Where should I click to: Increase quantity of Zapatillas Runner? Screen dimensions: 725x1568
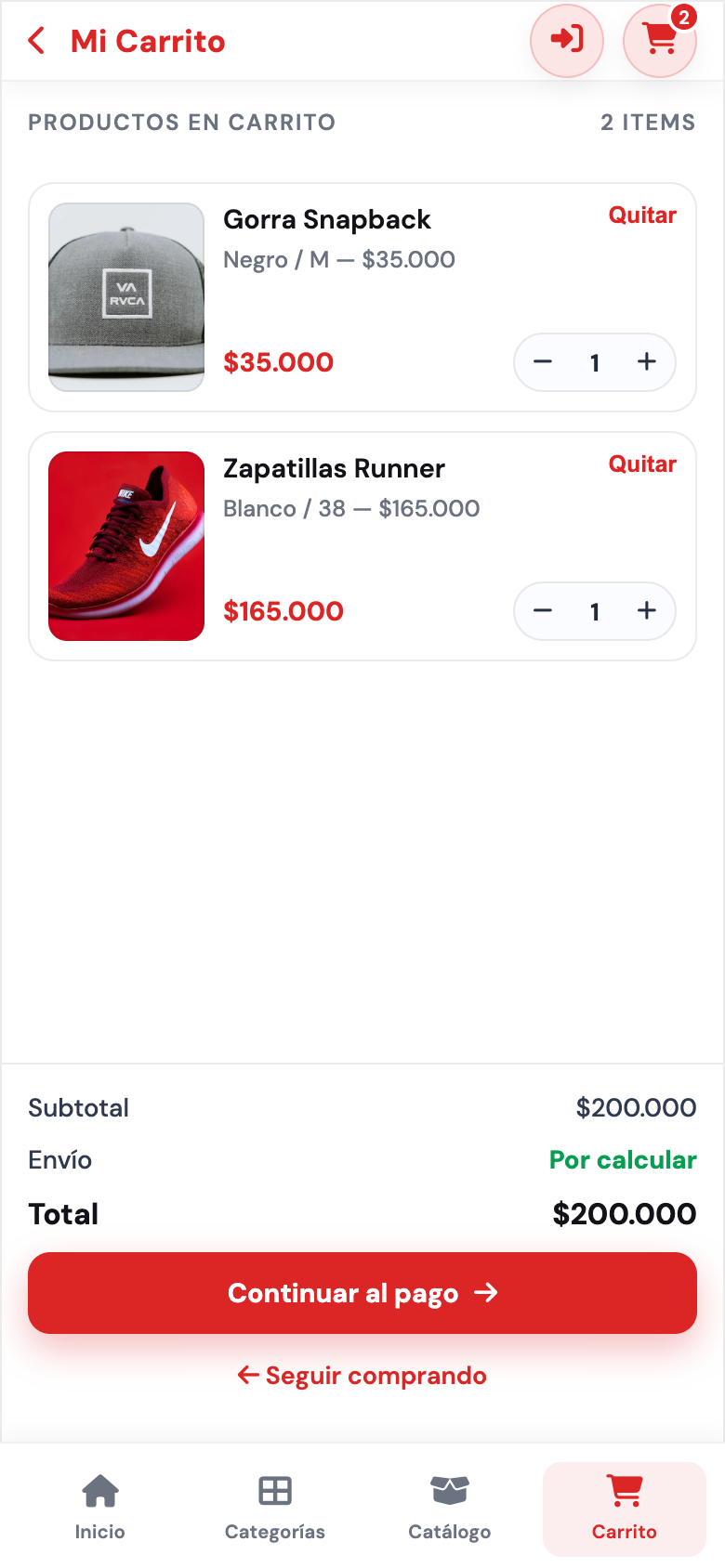point(647,611)
